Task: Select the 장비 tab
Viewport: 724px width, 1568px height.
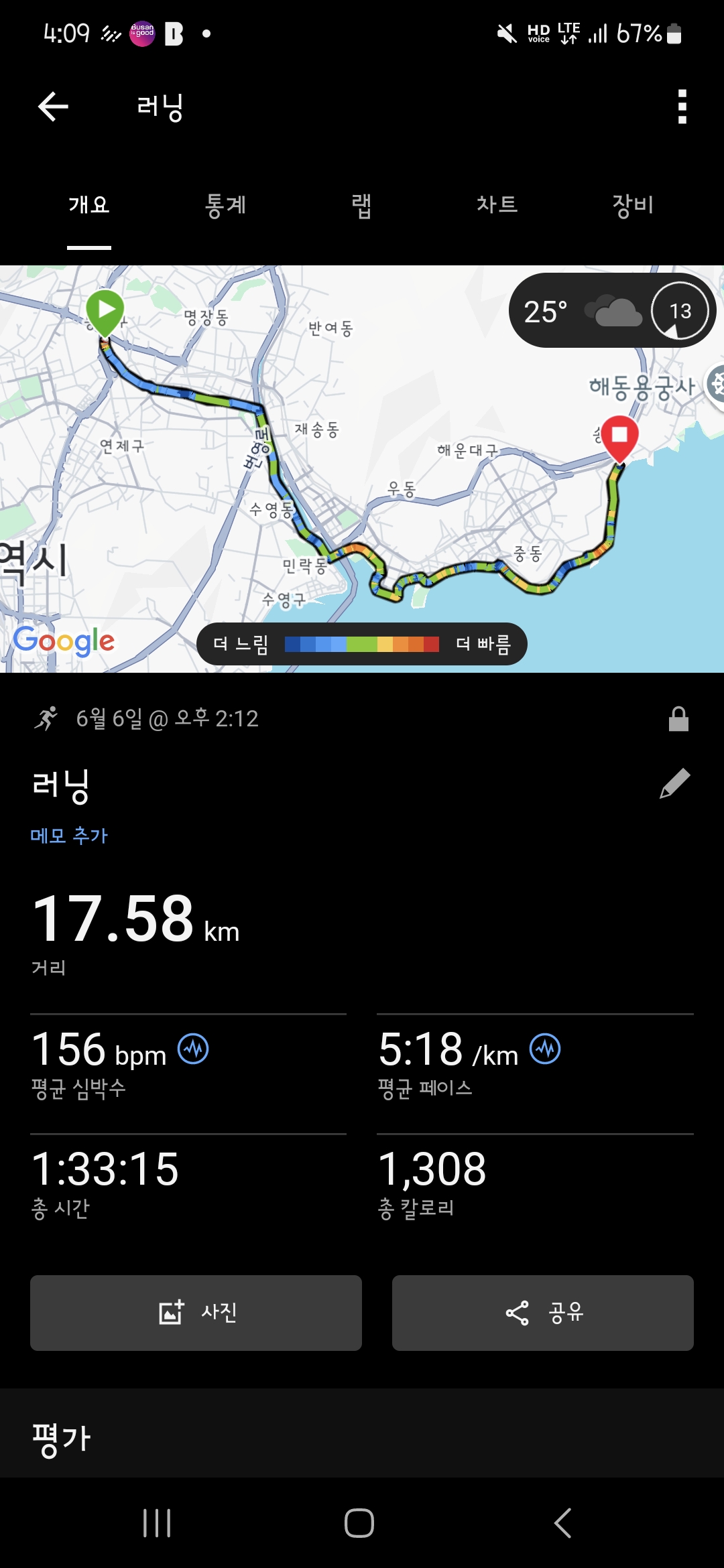Action: coord(632,205)
